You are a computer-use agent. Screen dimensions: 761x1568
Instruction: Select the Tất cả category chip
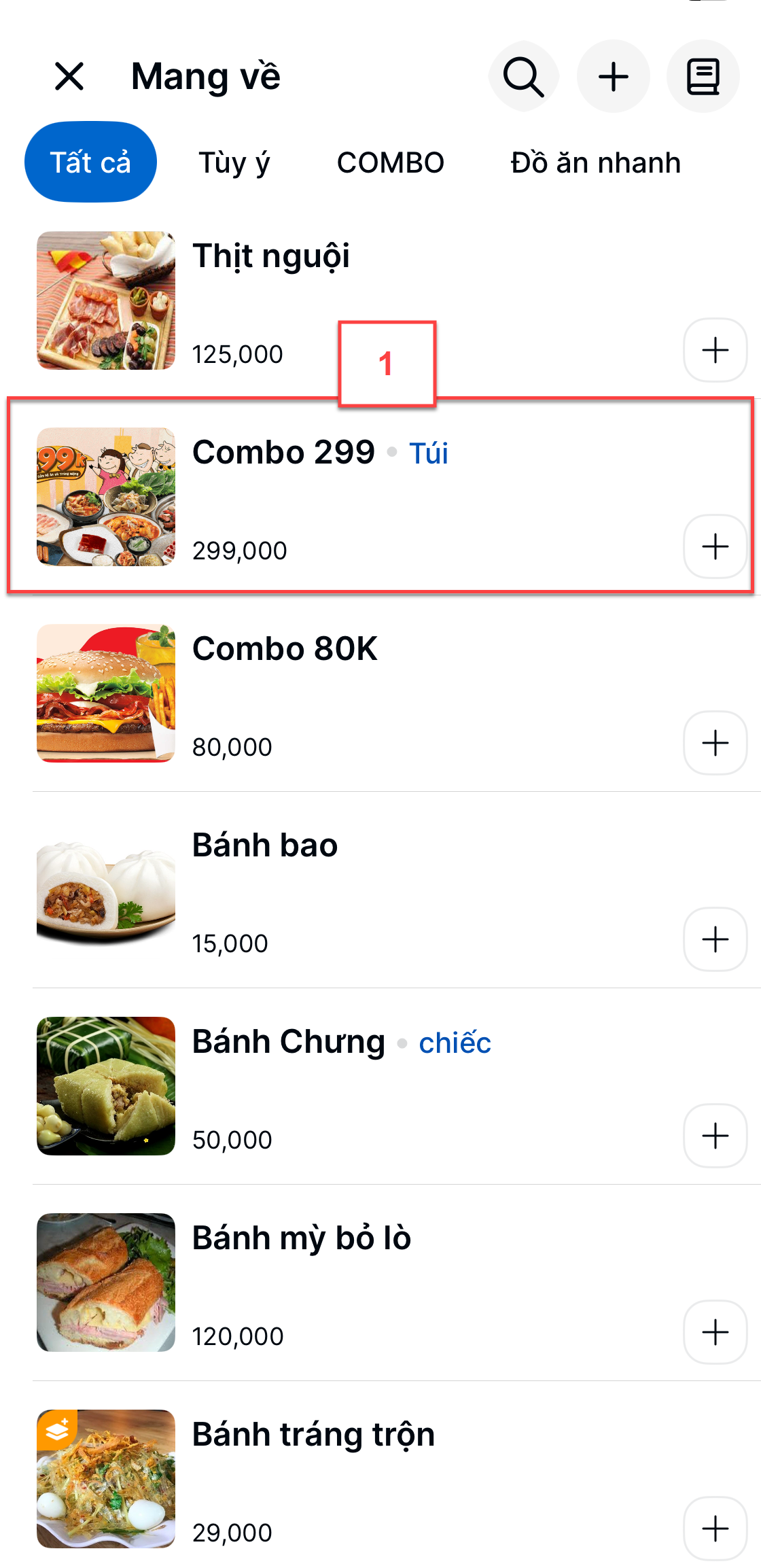[90, 162]
